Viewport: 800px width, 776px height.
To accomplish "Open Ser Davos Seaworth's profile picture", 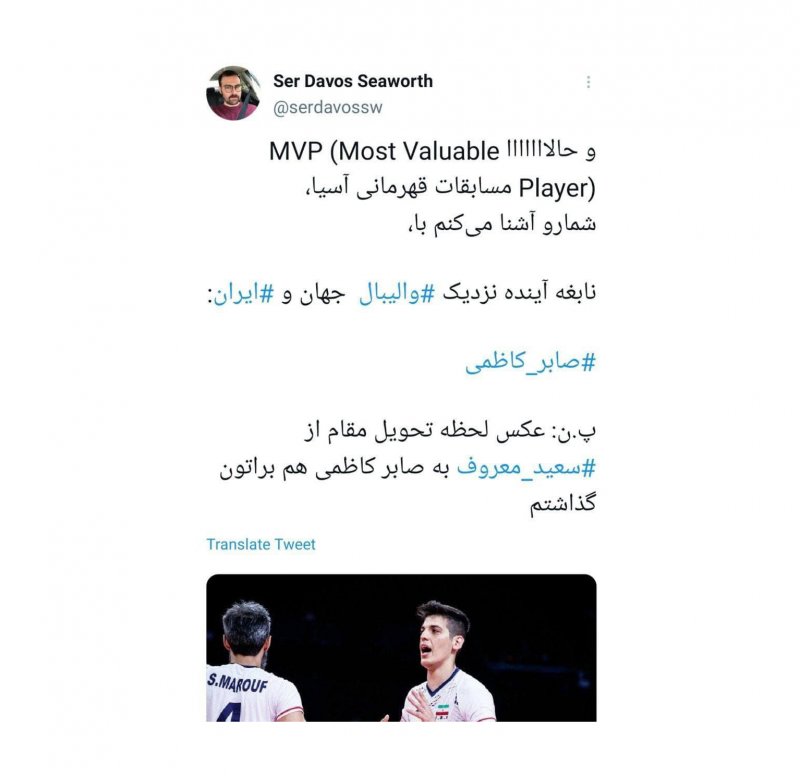I will pos(233,94).
